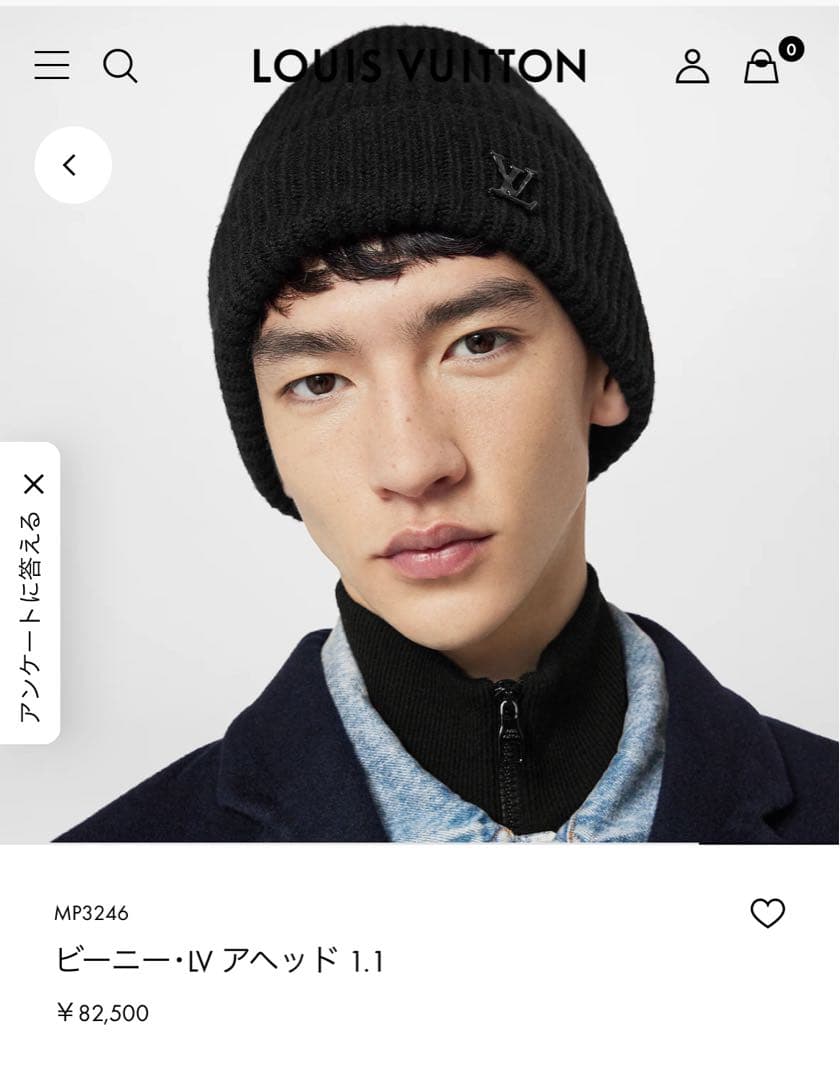Open the hamburger menu
The width and height of the screenshot is (840, 1080).
click(51, 66)
